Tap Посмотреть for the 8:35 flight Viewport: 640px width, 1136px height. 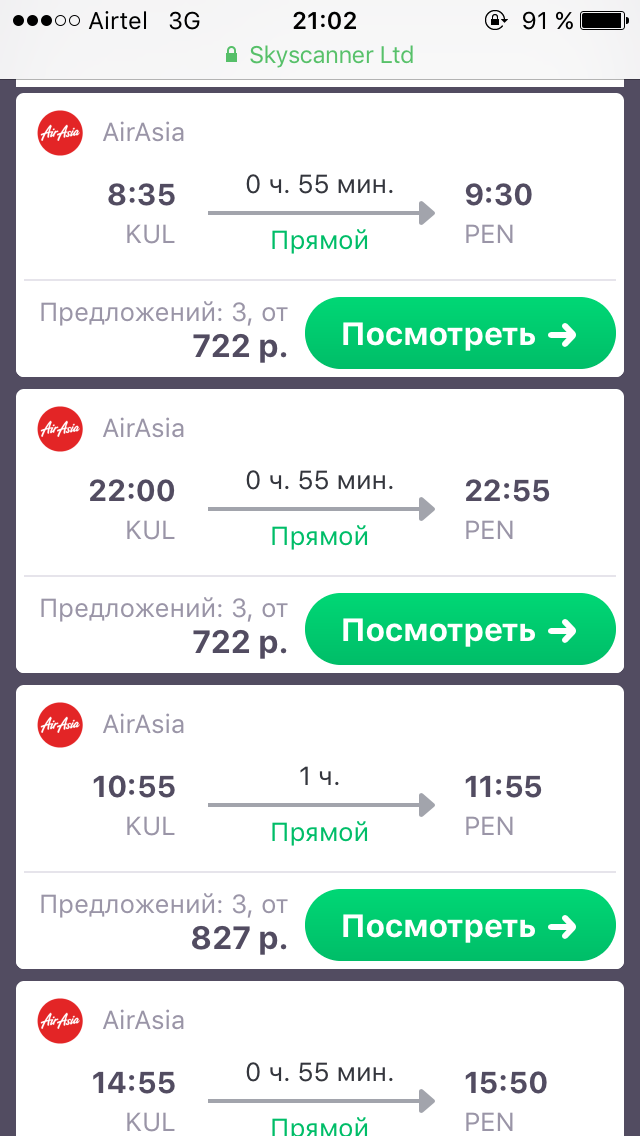(459, 334)
